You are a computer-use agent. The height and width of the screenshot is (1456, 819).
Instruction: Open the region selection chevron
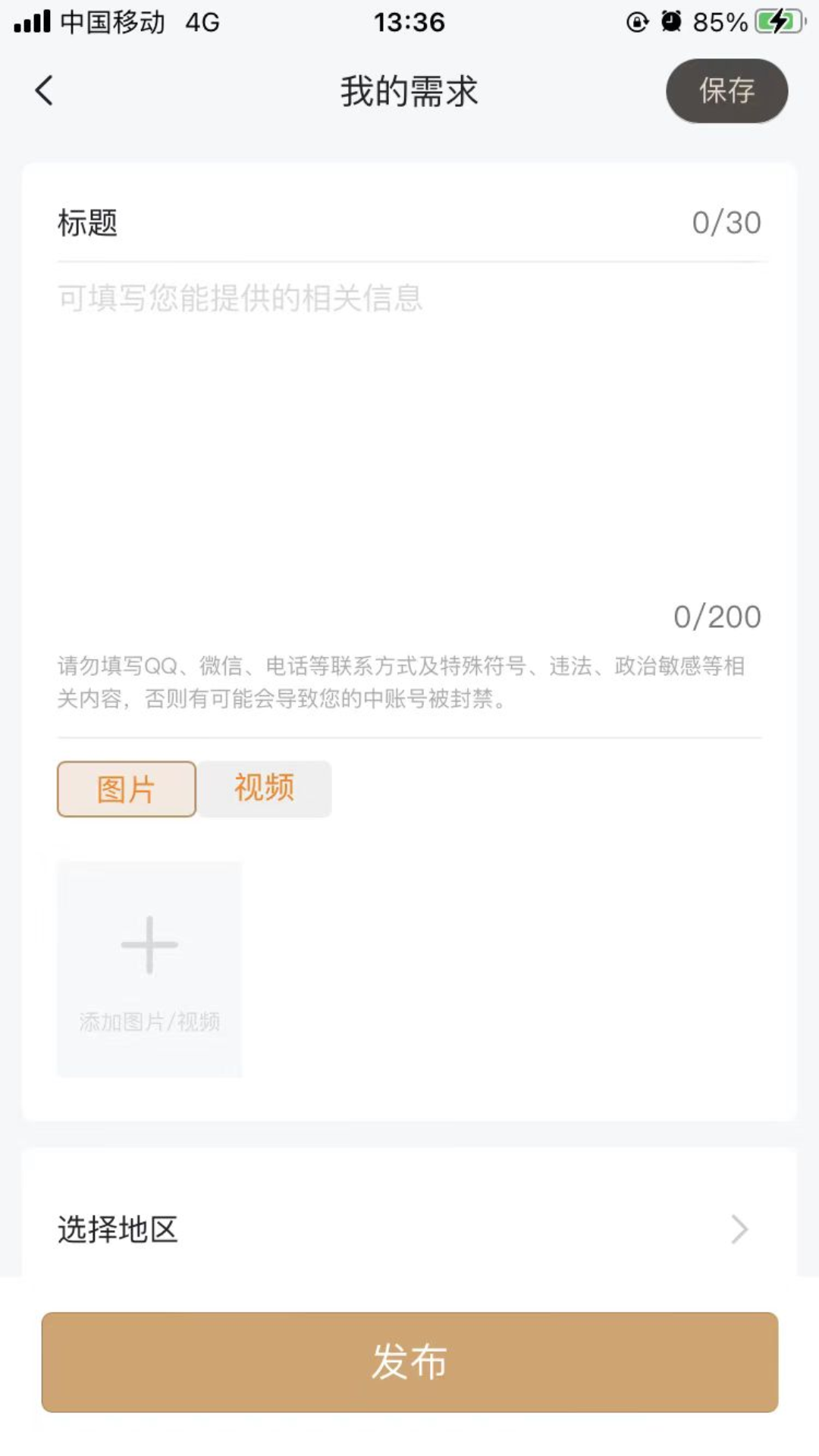(x=739, y=1228)
